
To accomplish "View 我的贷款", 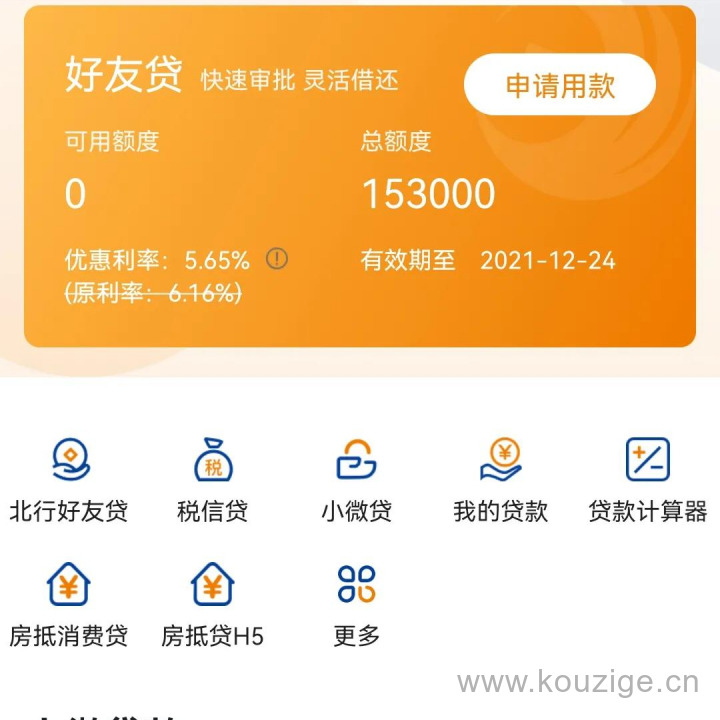I will 501,479.
